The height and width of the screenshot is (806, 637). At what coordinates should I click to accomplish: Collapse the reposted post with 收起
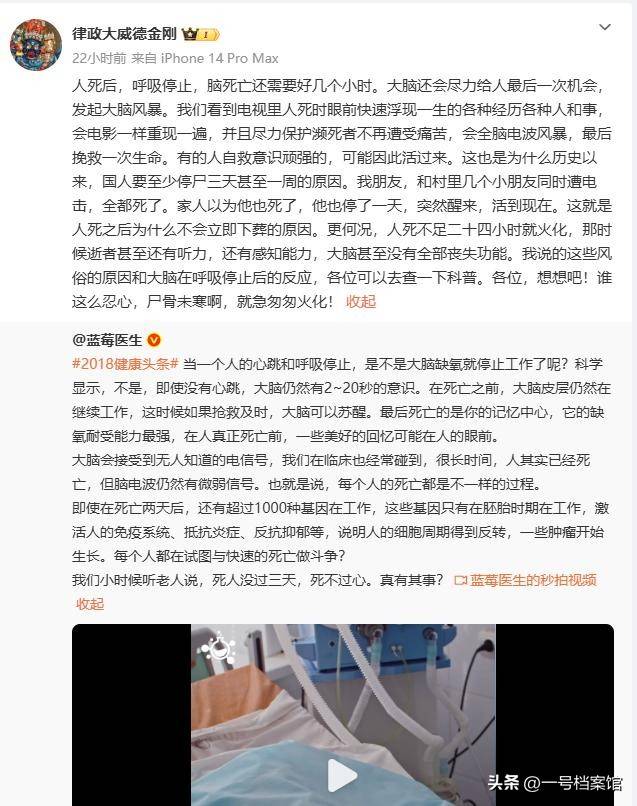click(90, 603)
